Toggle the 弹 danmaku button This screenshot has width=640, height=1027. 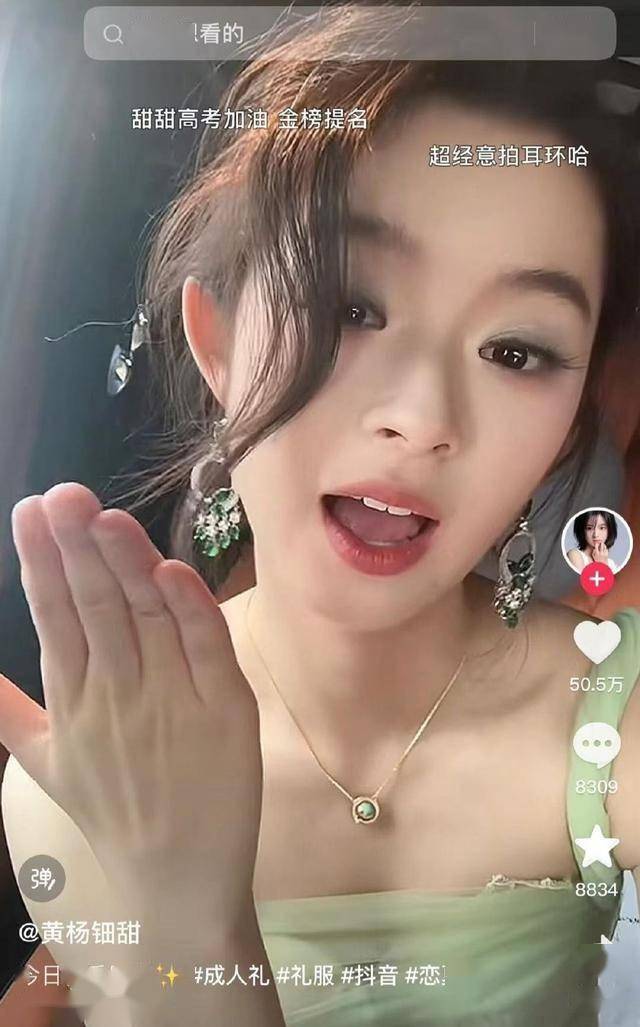[41, 878]
